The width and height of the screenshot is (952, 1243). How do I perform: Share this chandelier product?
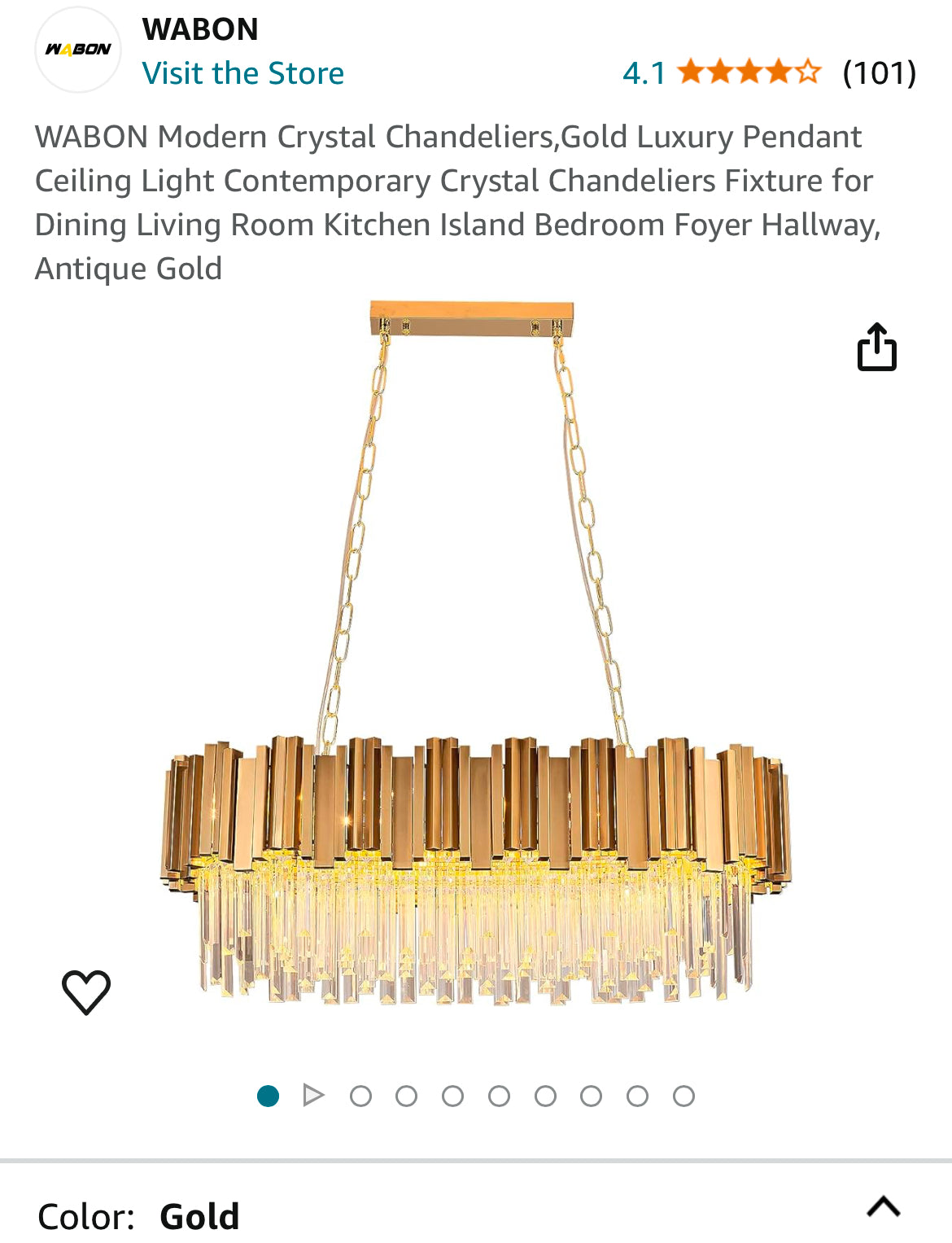[x=876, y=348]
